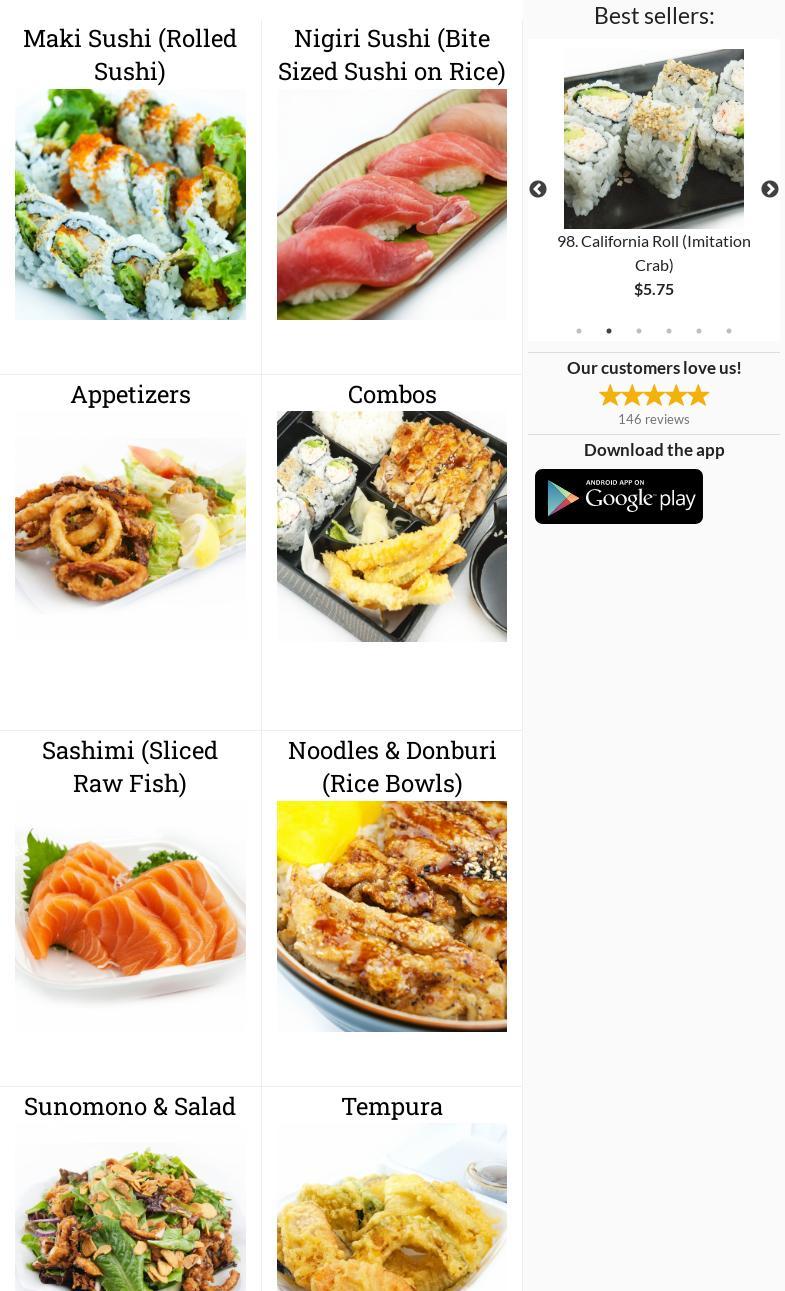Show next best seller
Viewport: 785px width, 1291px height.
point(770,189)
